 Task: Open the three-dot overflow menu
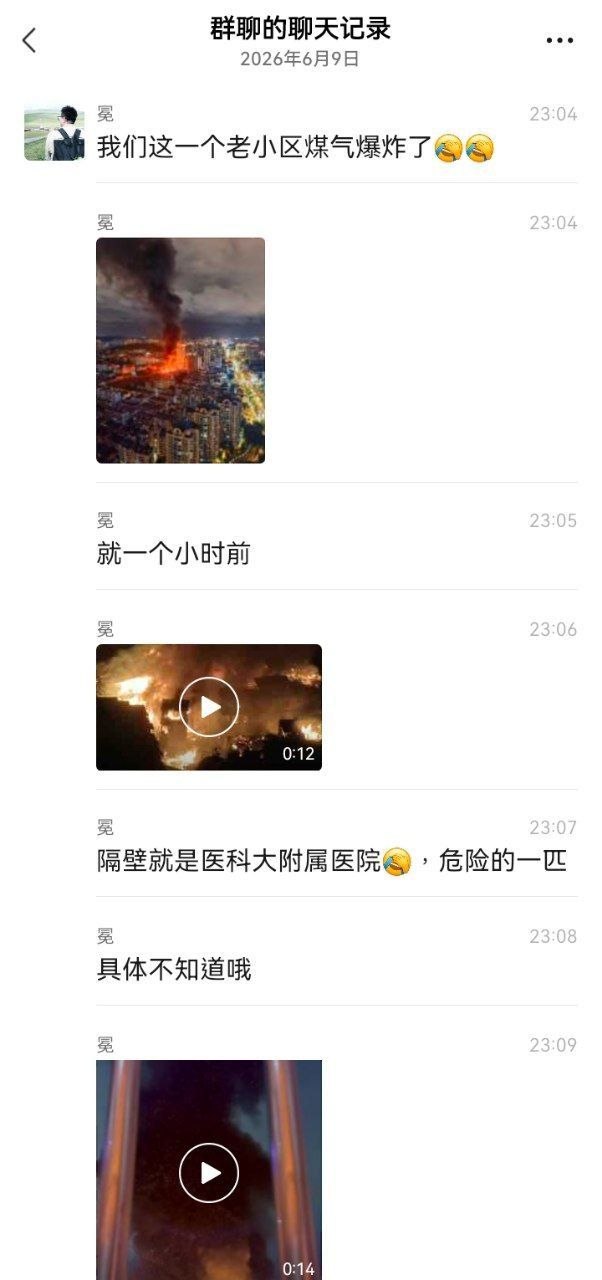(559, 40)
